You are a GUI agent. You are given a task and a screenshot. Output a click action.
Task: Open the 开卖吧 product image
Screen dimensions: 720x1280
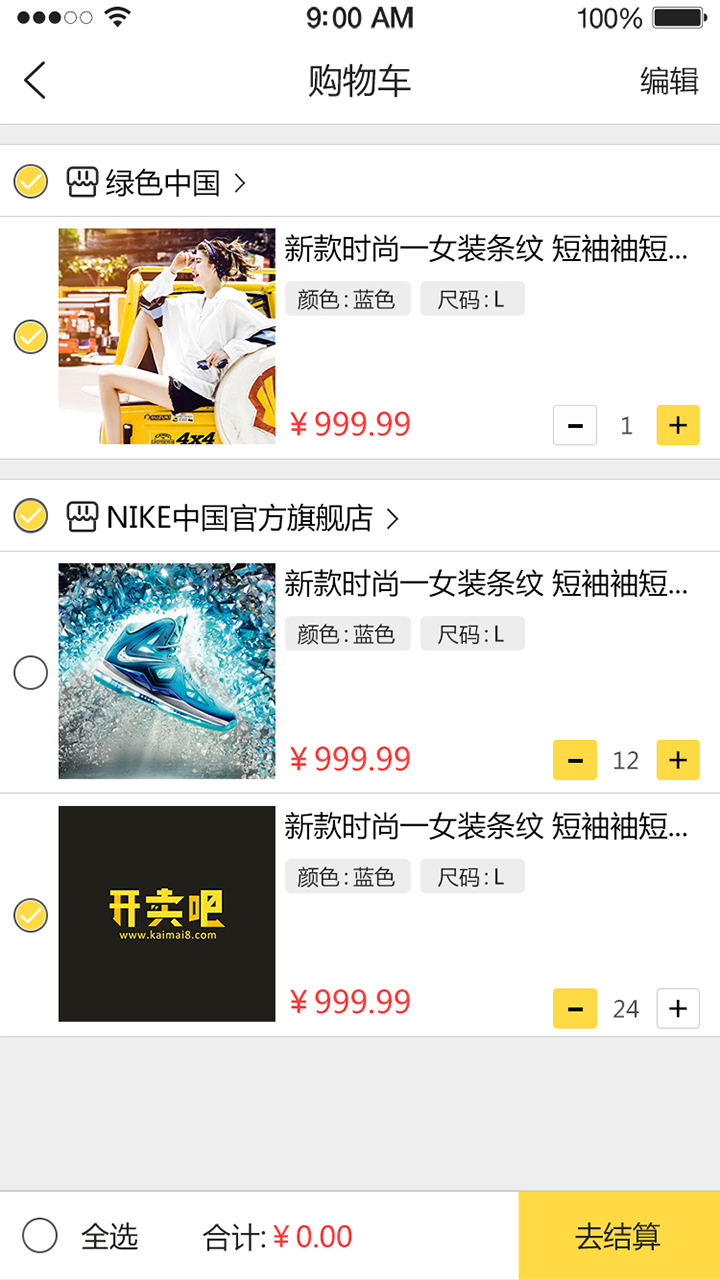click(167, 914)
